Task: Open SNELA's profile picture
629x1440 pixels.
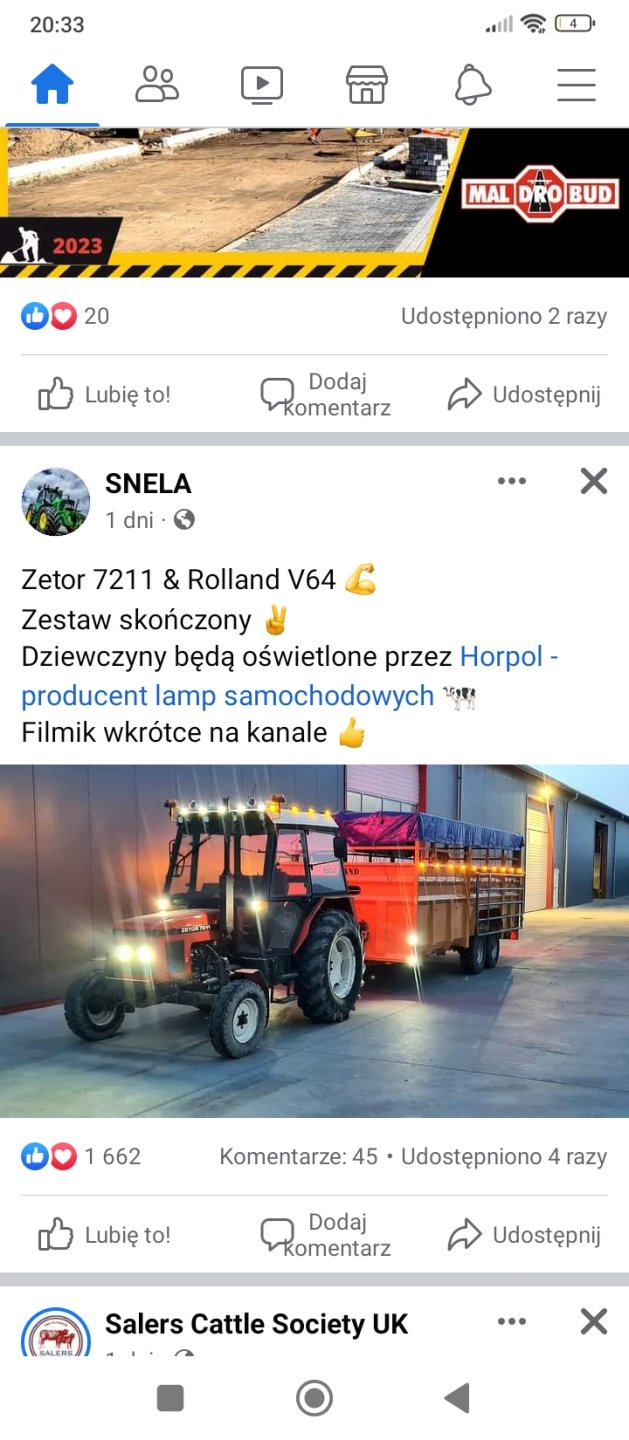Action: 56,502
